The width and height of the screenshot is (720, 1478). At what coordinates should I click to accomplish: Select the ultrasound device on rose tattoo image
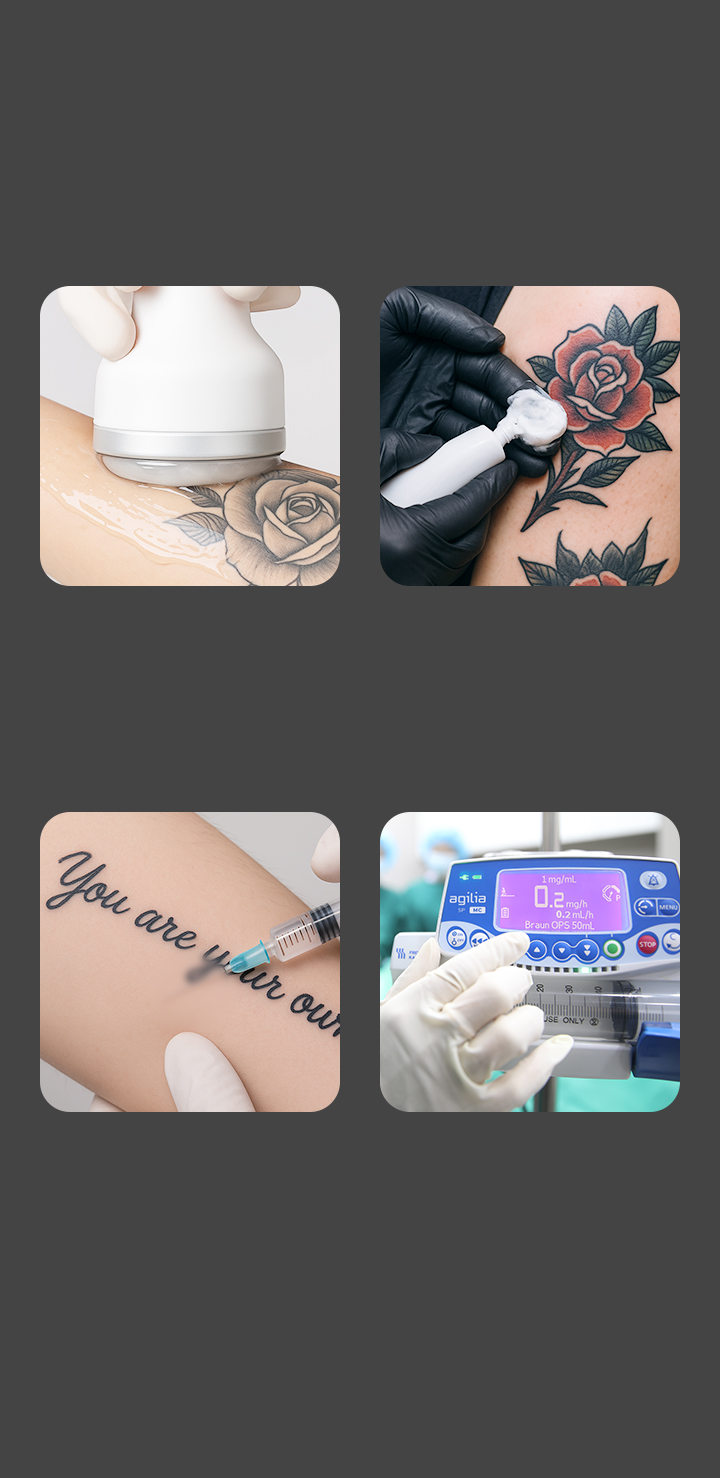coord(190,436)
